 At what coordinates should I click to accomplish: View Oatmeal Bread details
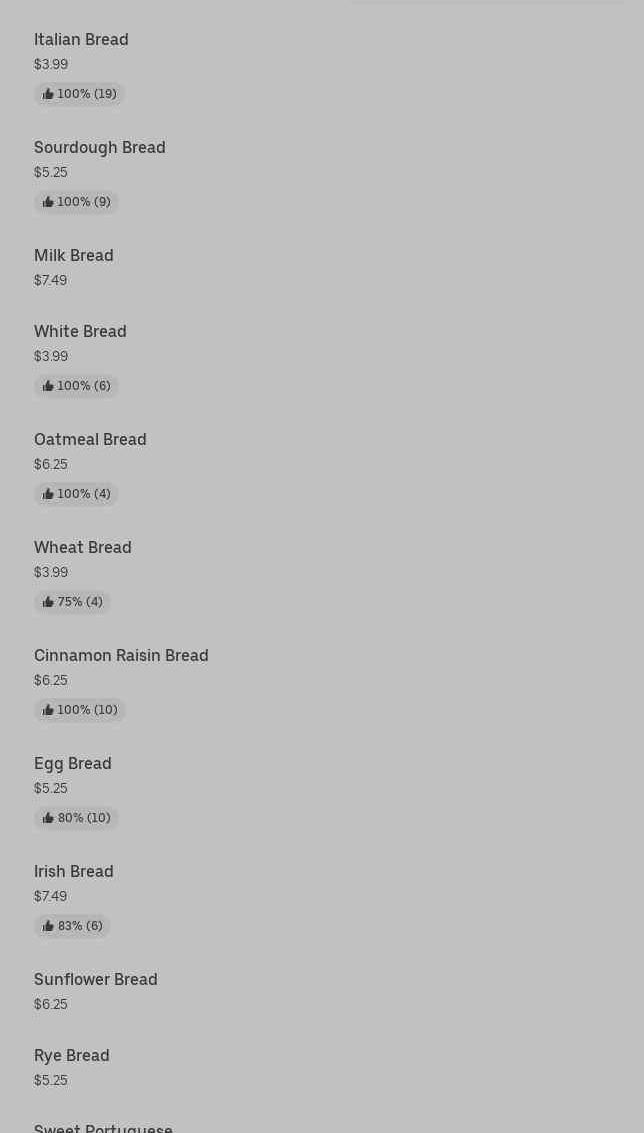point(90,439)
